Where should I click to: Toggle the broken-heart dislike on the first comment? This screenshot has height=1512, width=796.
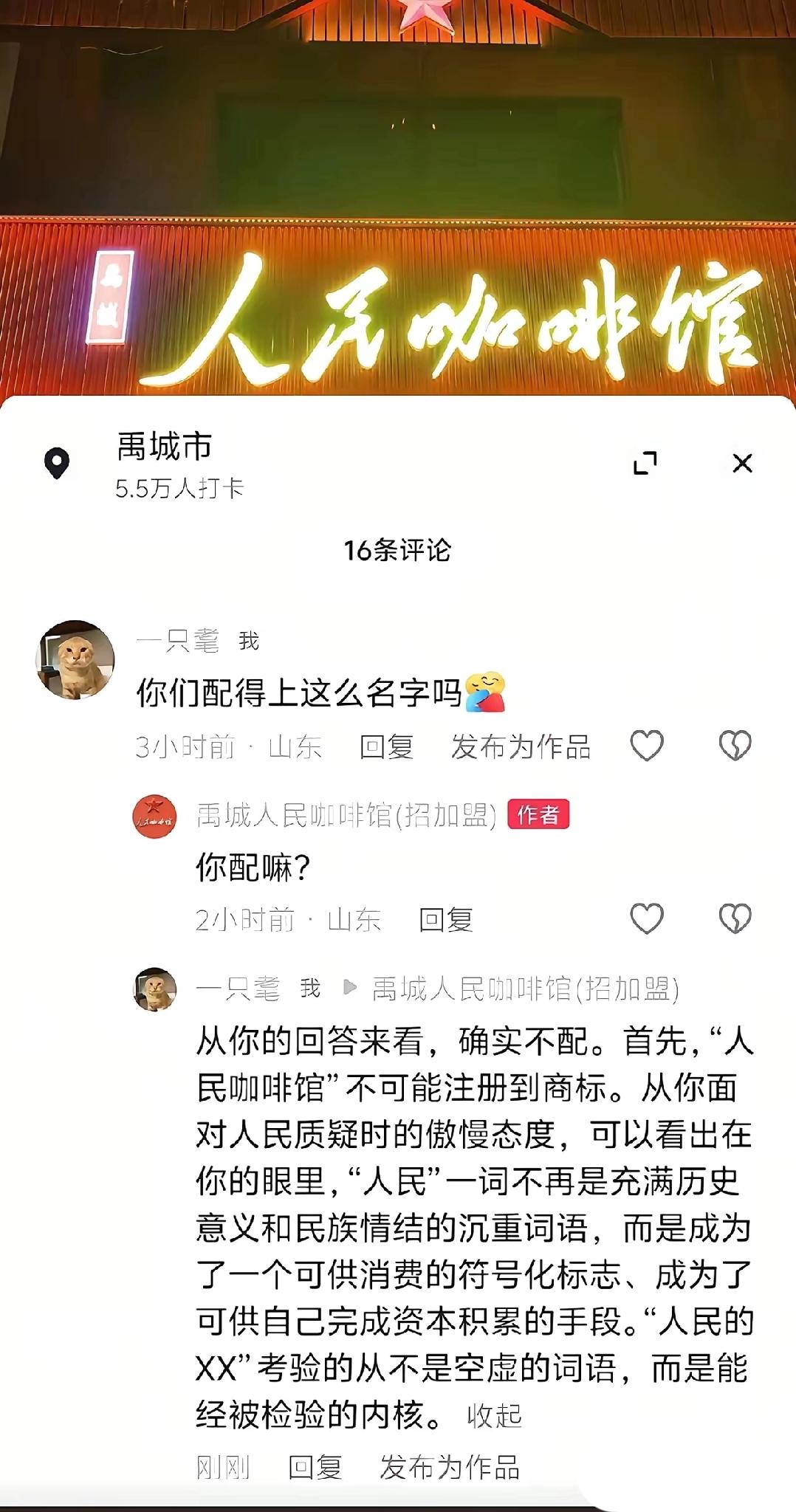pyautogui.click(x=734, y=746)
